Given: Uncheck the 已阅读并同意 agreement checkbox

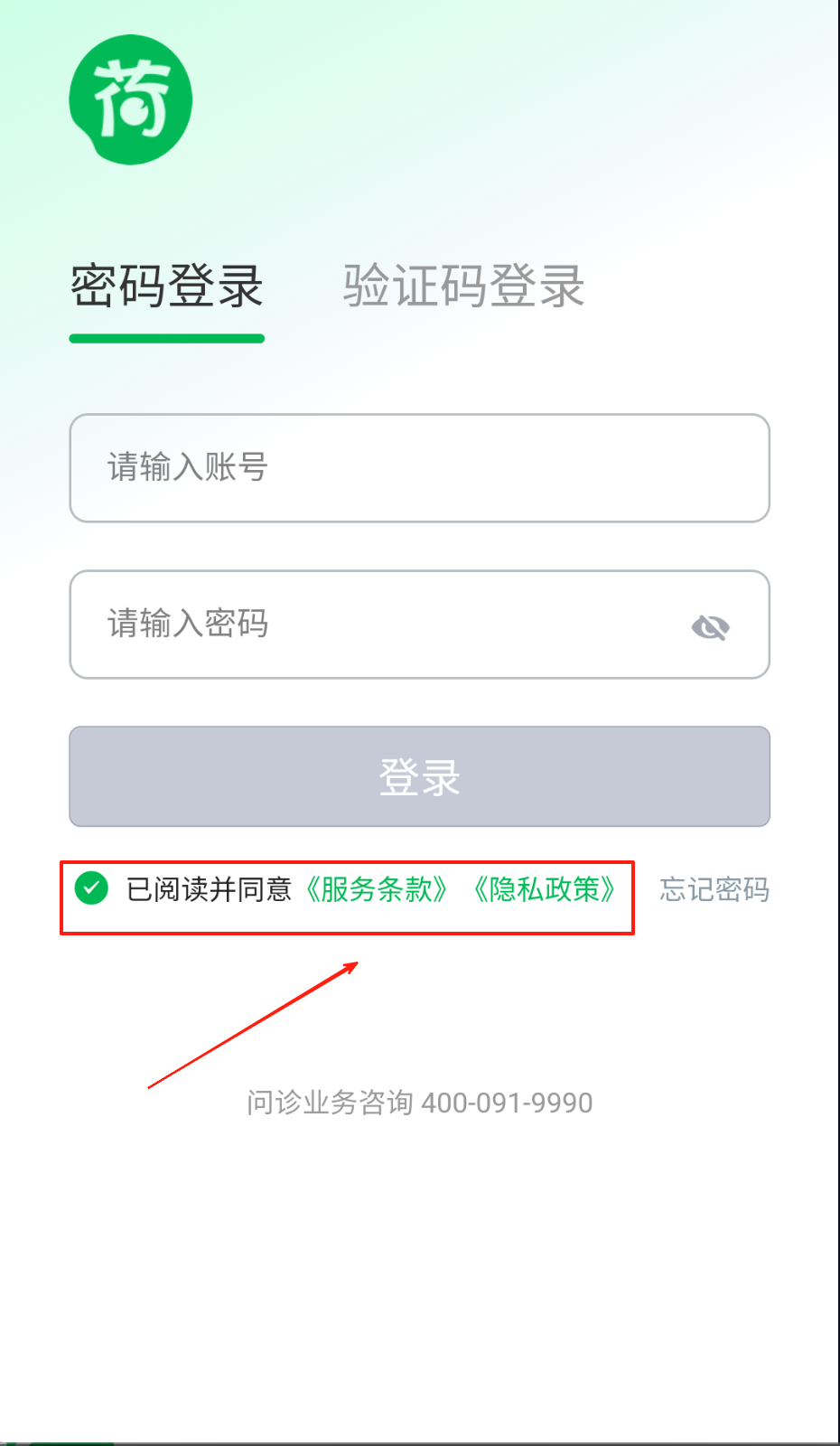Looking at the screenshot, I should click(91, 888).
